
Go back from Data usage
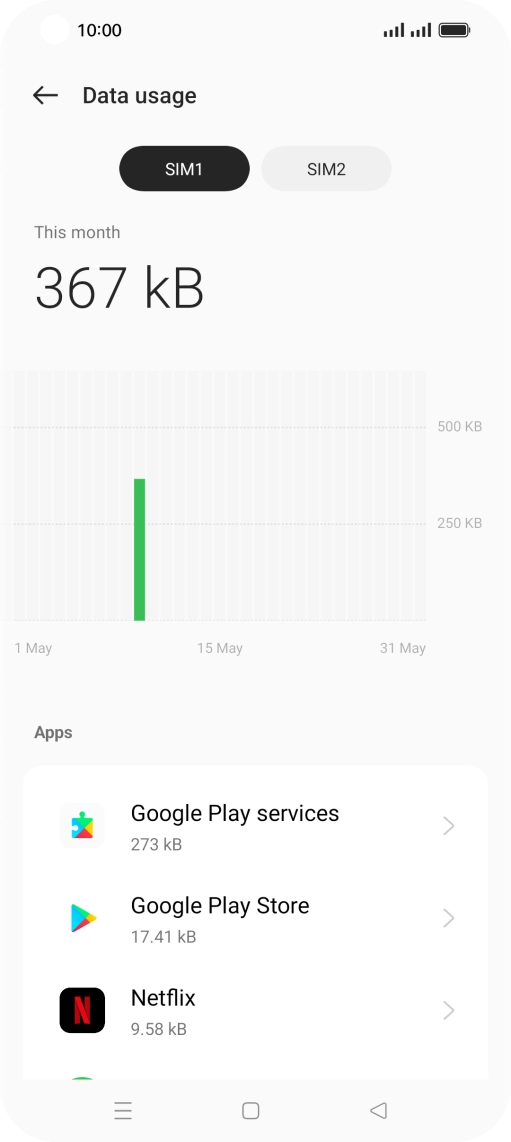pyautogui.click(x=45, y=95)
